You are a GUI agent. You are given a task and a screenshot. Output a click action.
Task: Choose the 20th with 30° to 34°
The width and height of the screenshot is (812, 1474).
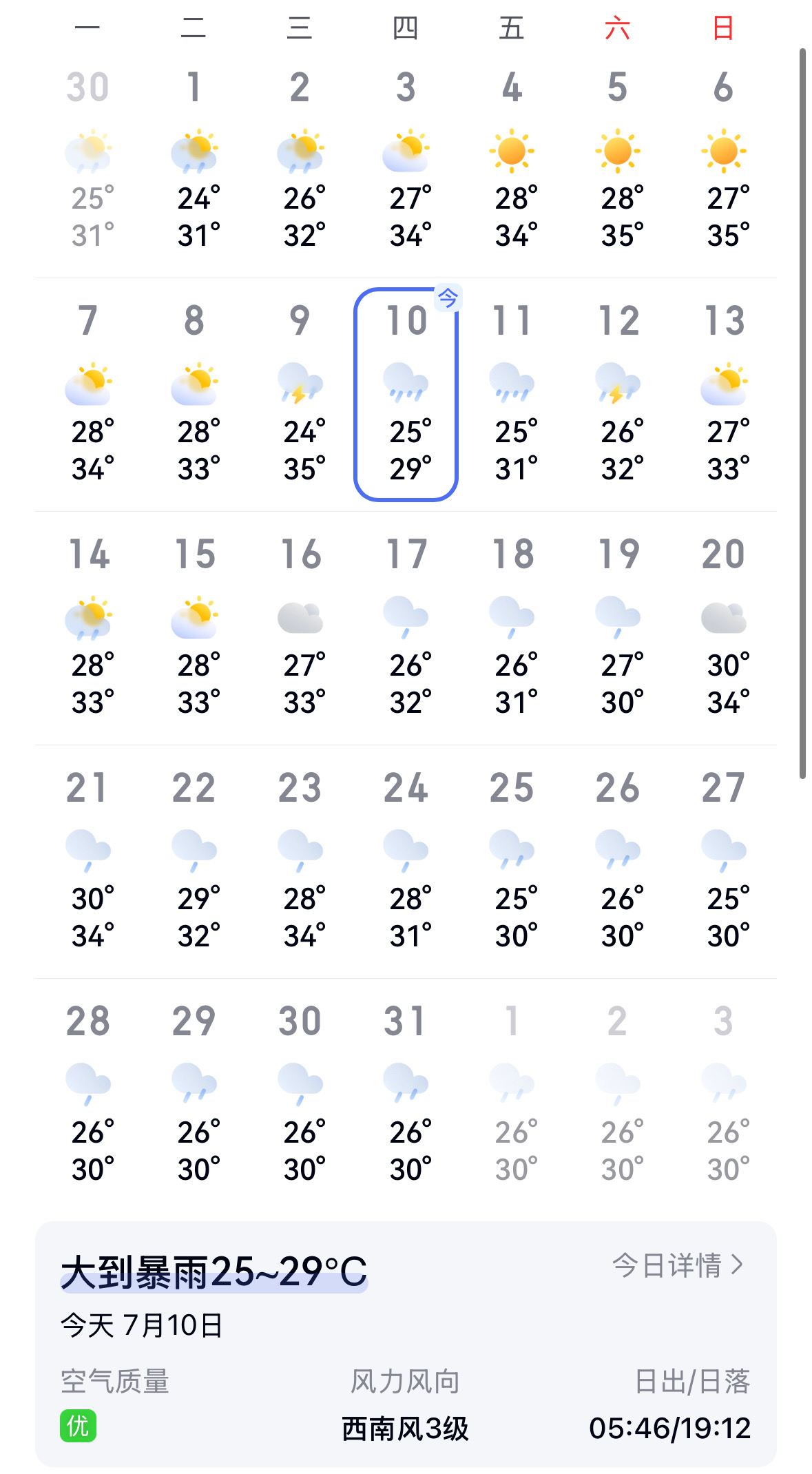(x=724, y=628)
